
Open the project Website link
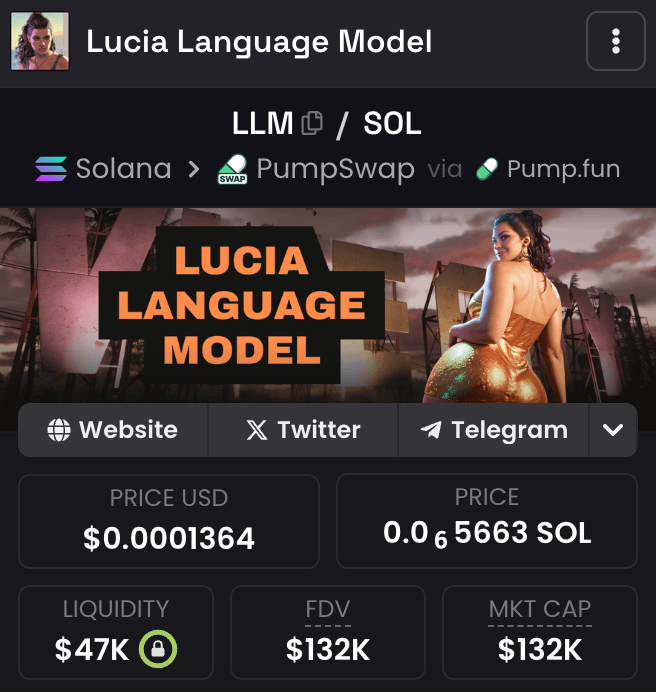tap(113, 430)
